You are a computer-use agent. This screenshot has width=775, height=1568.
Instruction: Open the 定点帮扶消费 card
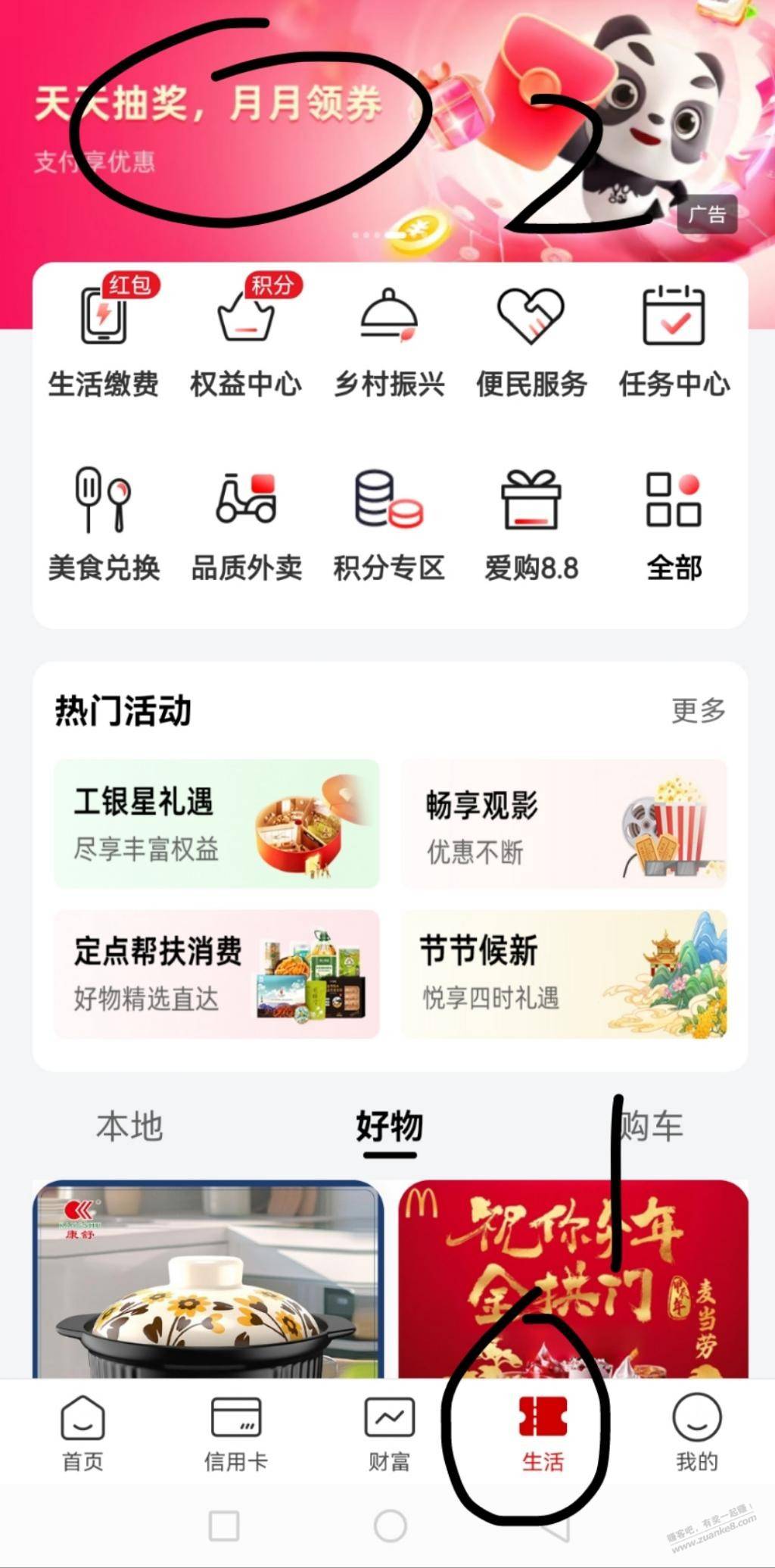[216, 974]
